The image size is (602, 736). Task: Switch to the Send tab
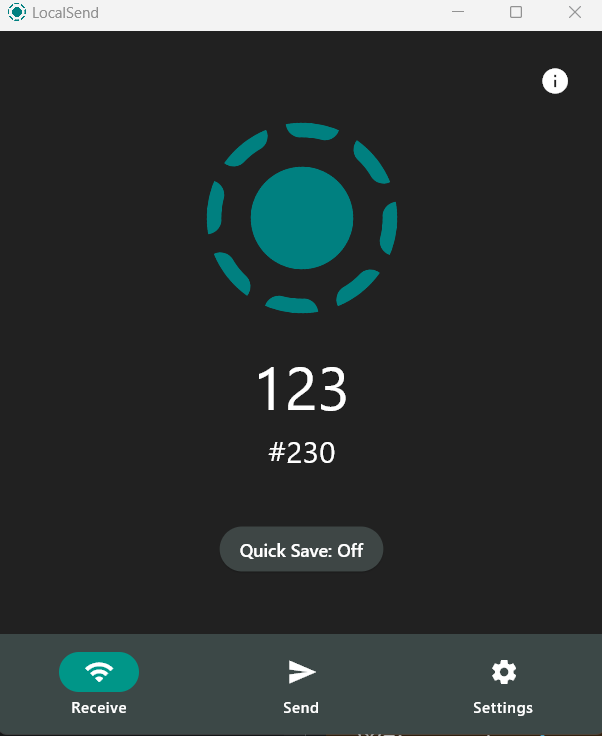point(301,685)
